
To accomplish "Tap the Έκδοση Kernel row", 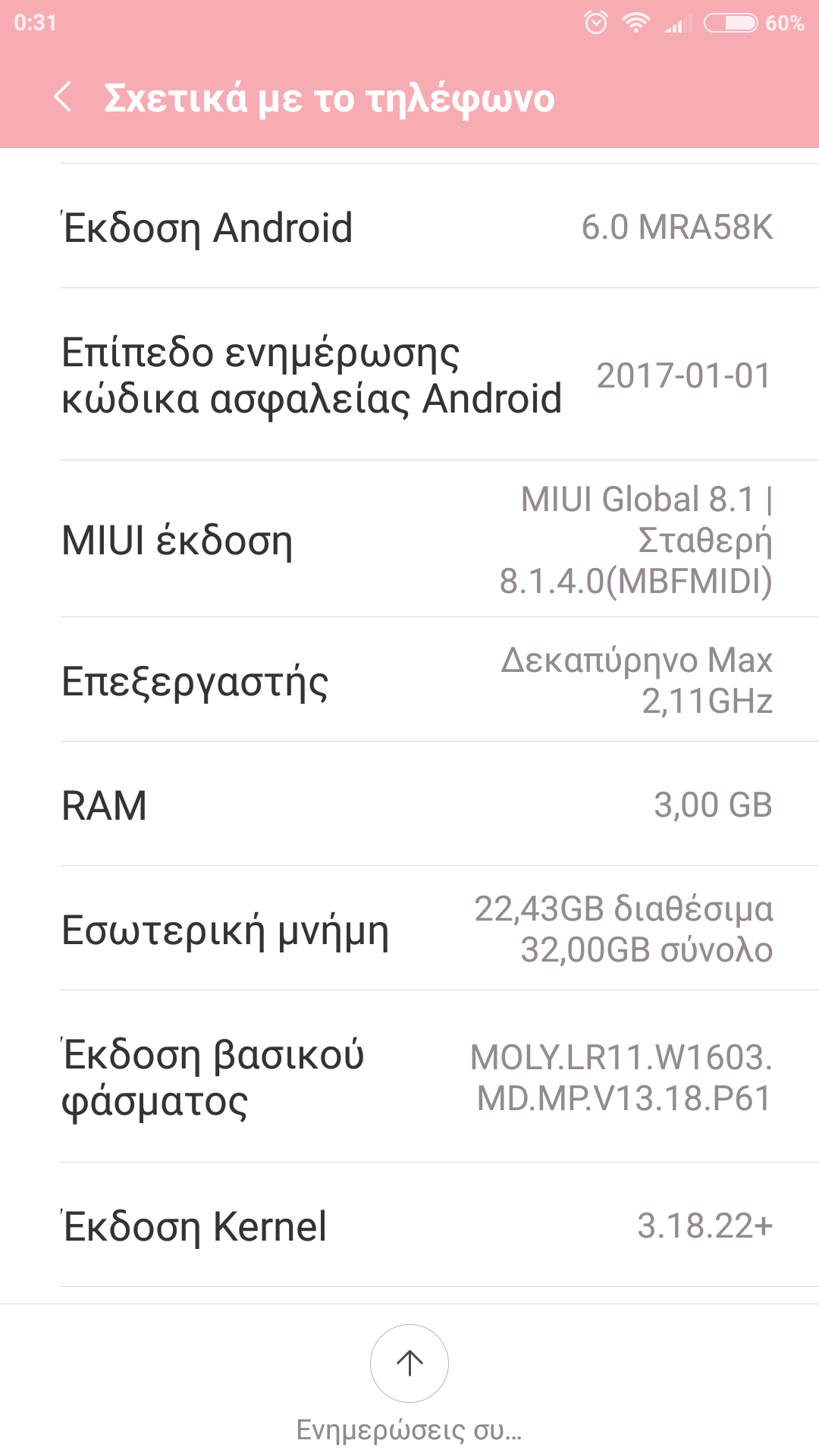I will (409, 1225).
